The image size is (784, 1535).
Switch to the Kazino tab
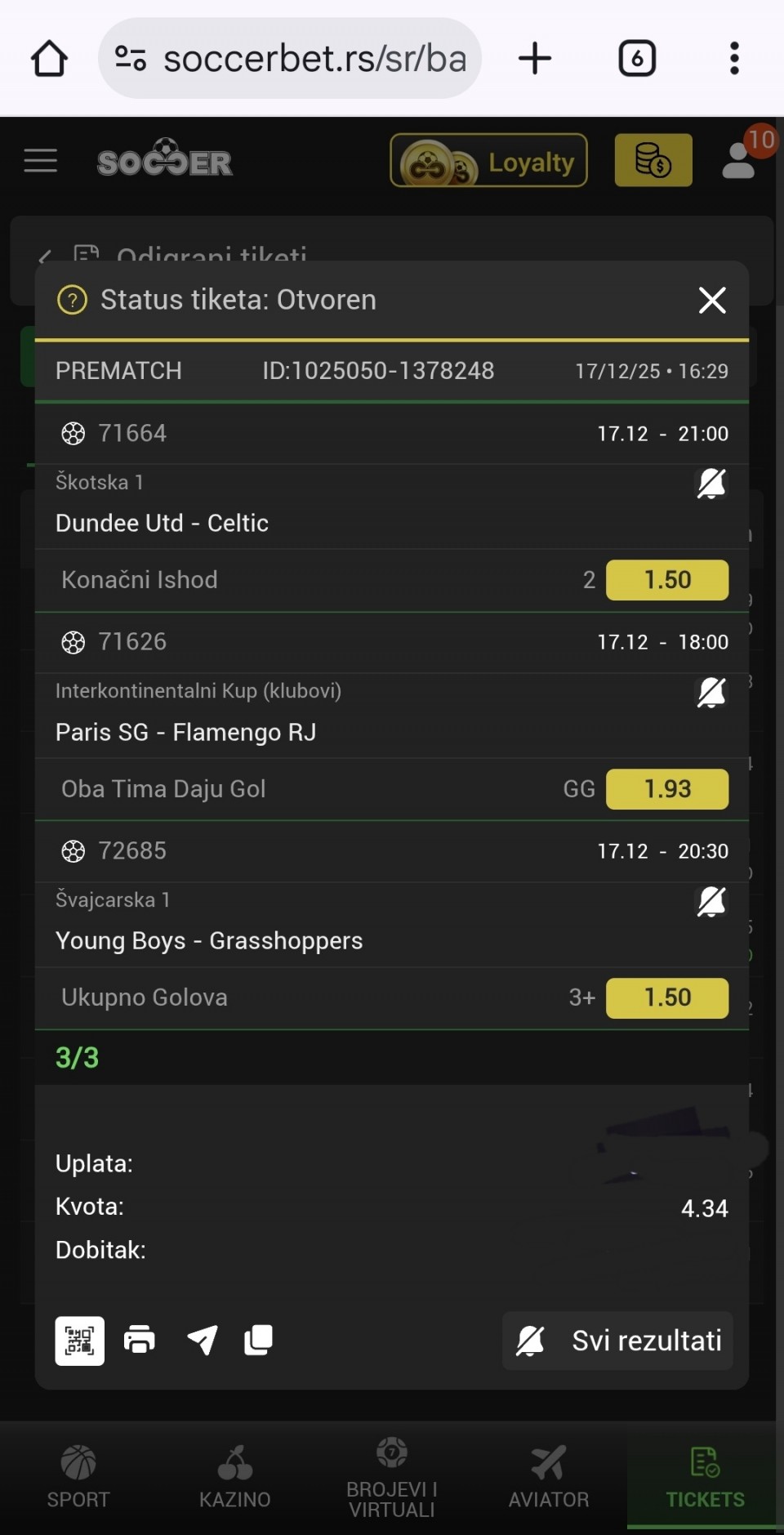click(235, 1476)
